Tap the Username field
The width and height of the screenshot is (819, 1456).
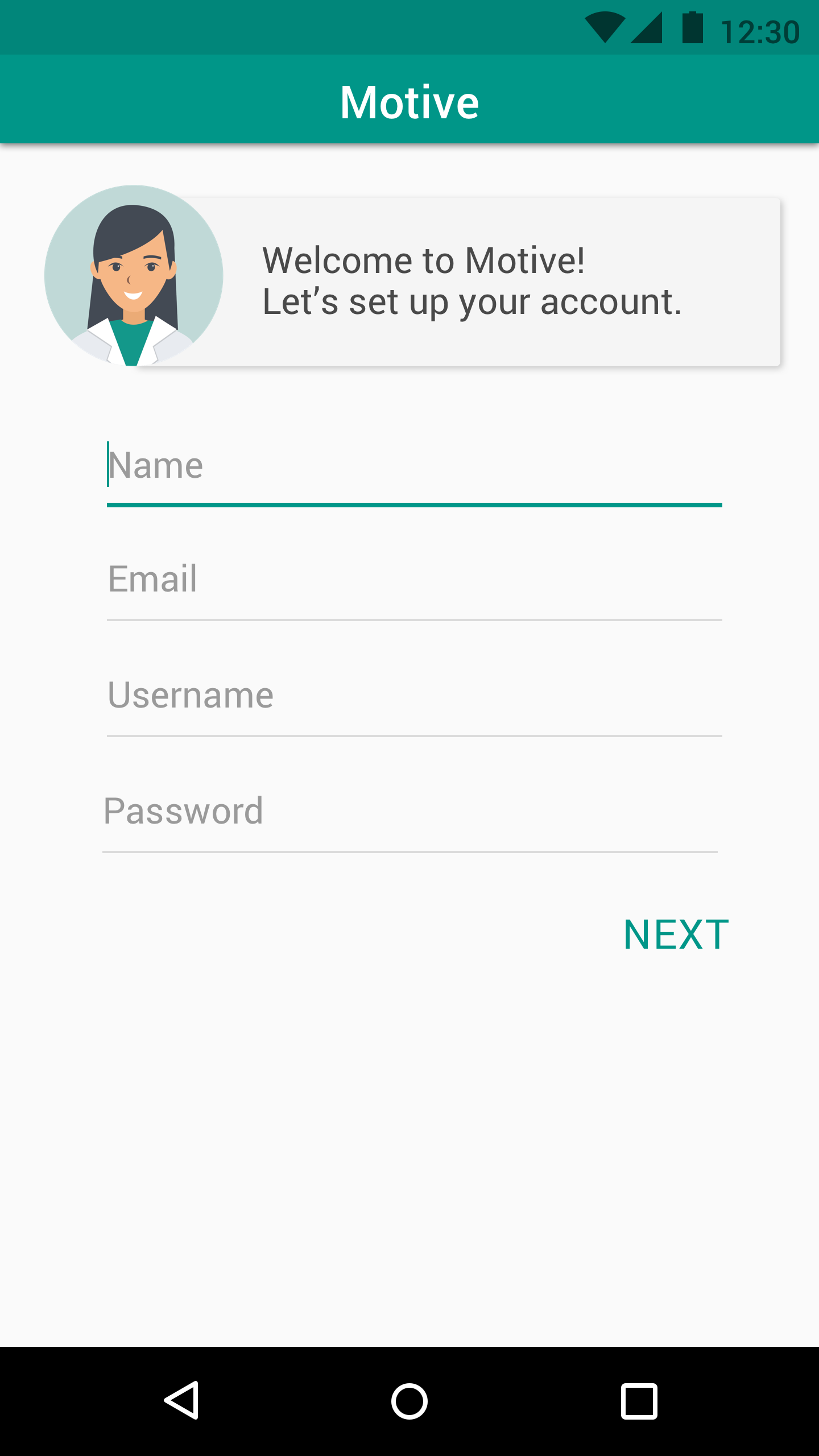(x=414, y=696)
